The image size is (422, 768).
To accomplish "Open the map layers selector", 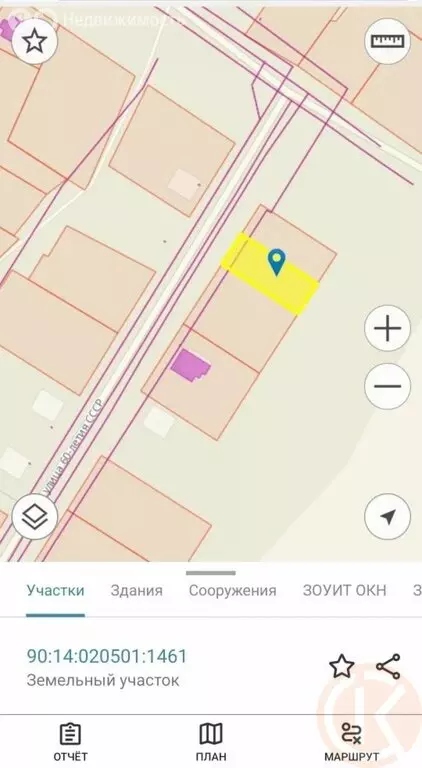I will click(x=34, y=516).
